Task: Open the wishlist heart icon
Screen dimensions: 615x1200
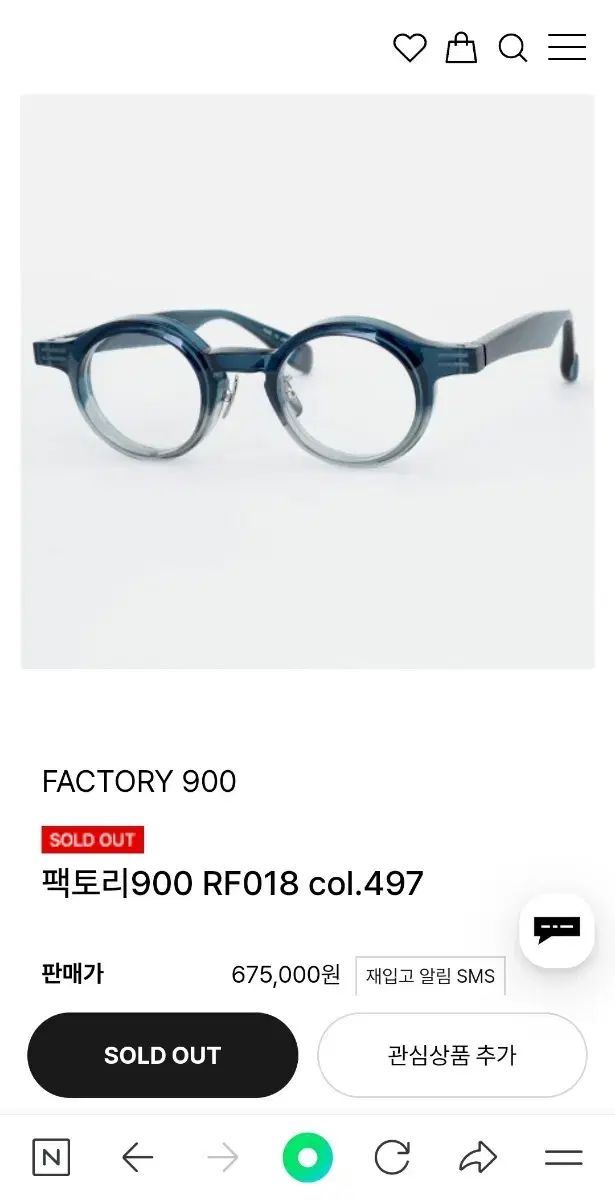Action: point(409,47)
